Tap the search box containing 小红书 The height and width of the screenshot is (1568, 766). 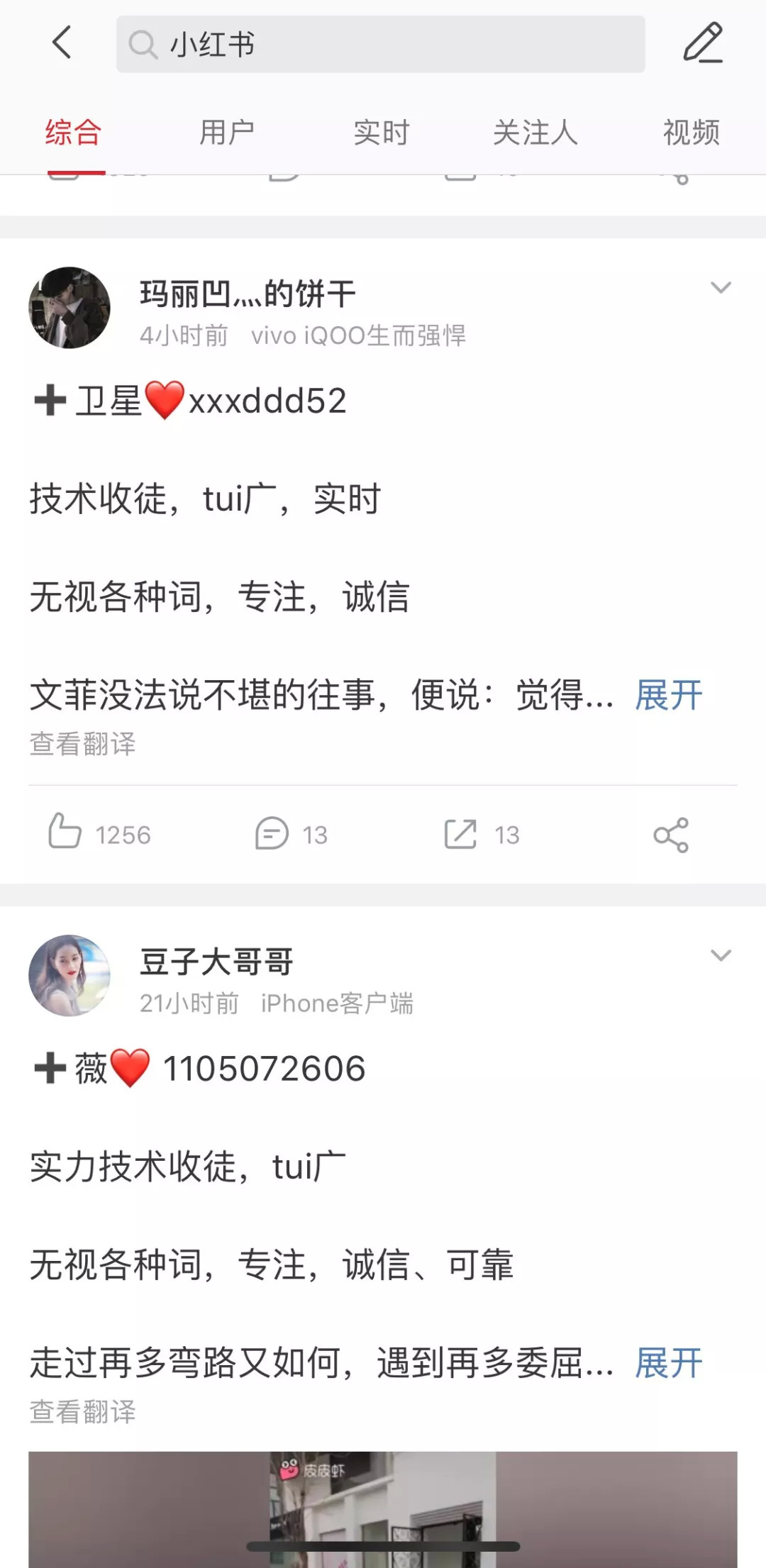pos(380,44)
